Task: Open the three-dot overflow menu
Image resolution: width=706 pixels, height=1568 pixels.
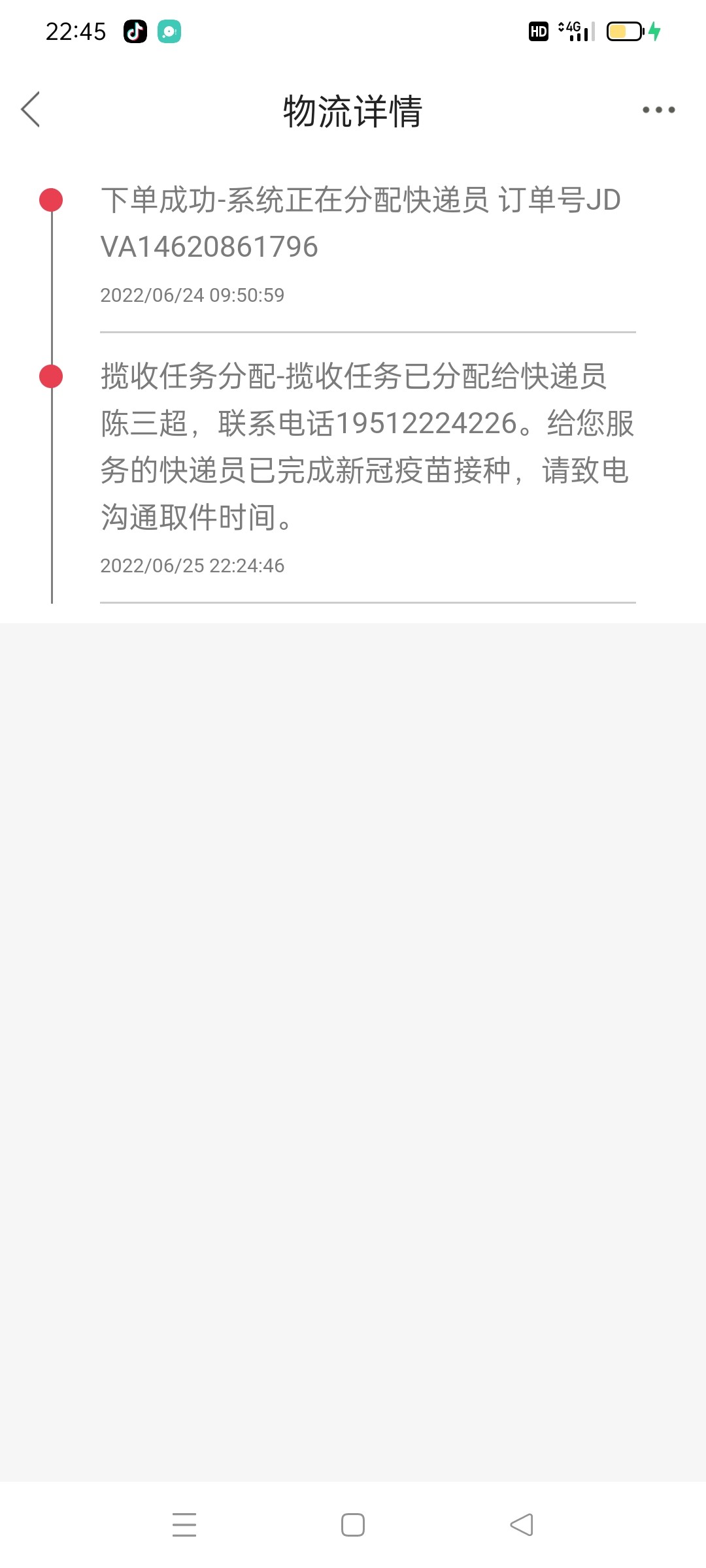Action: 658,110
